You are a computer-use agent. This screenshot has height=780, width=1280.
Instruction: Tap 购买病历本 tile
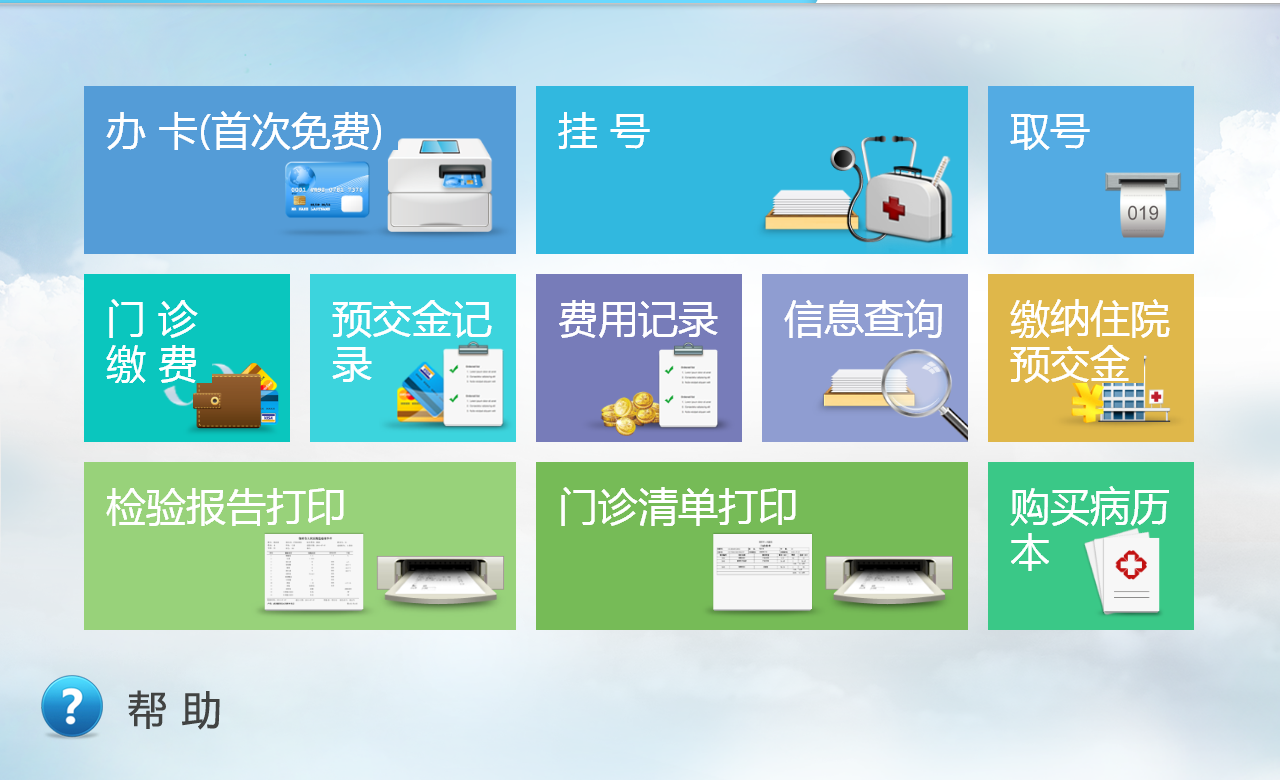(x=1090, y=546)
